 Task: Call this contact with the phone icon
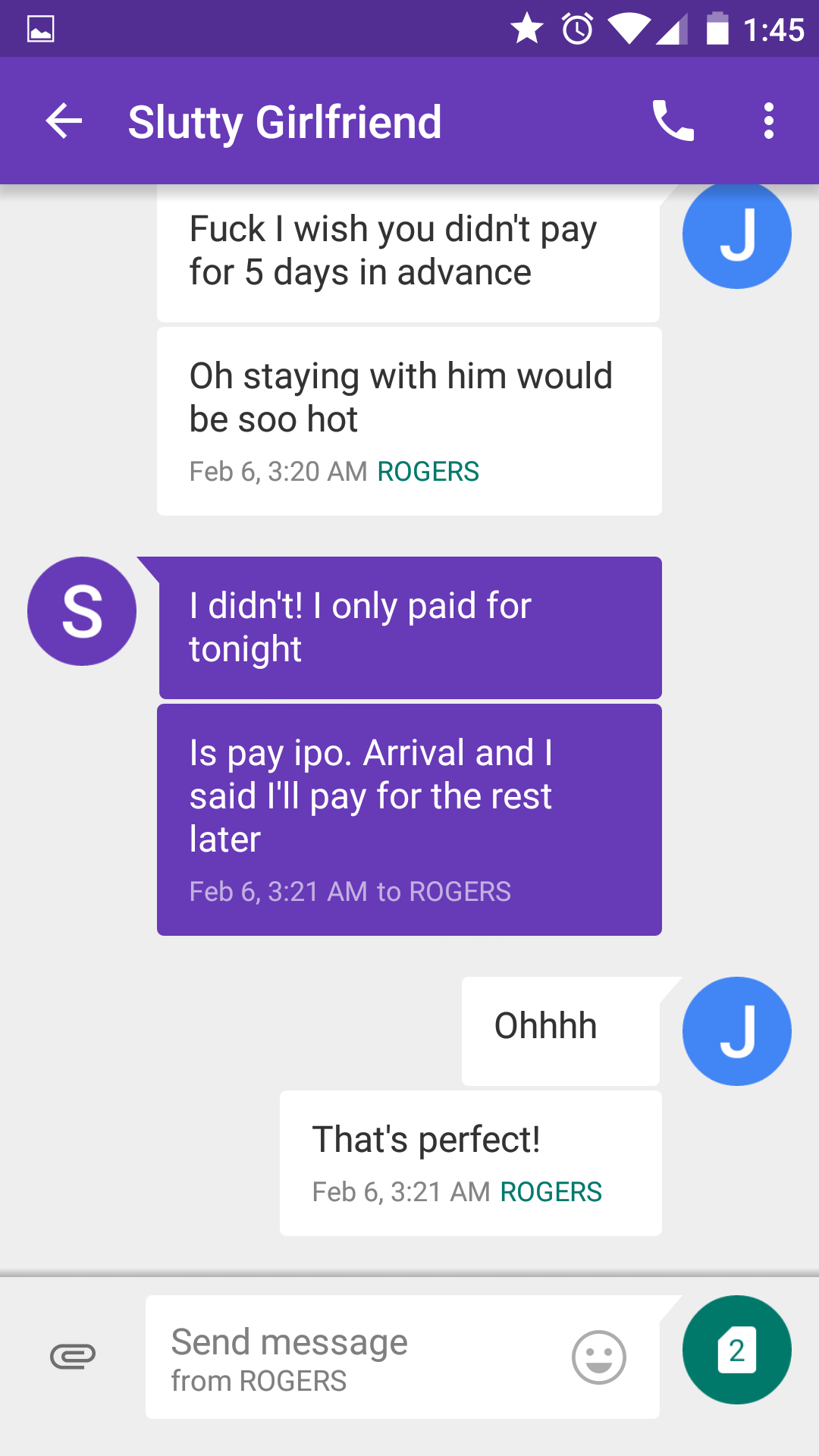(673, 121)
